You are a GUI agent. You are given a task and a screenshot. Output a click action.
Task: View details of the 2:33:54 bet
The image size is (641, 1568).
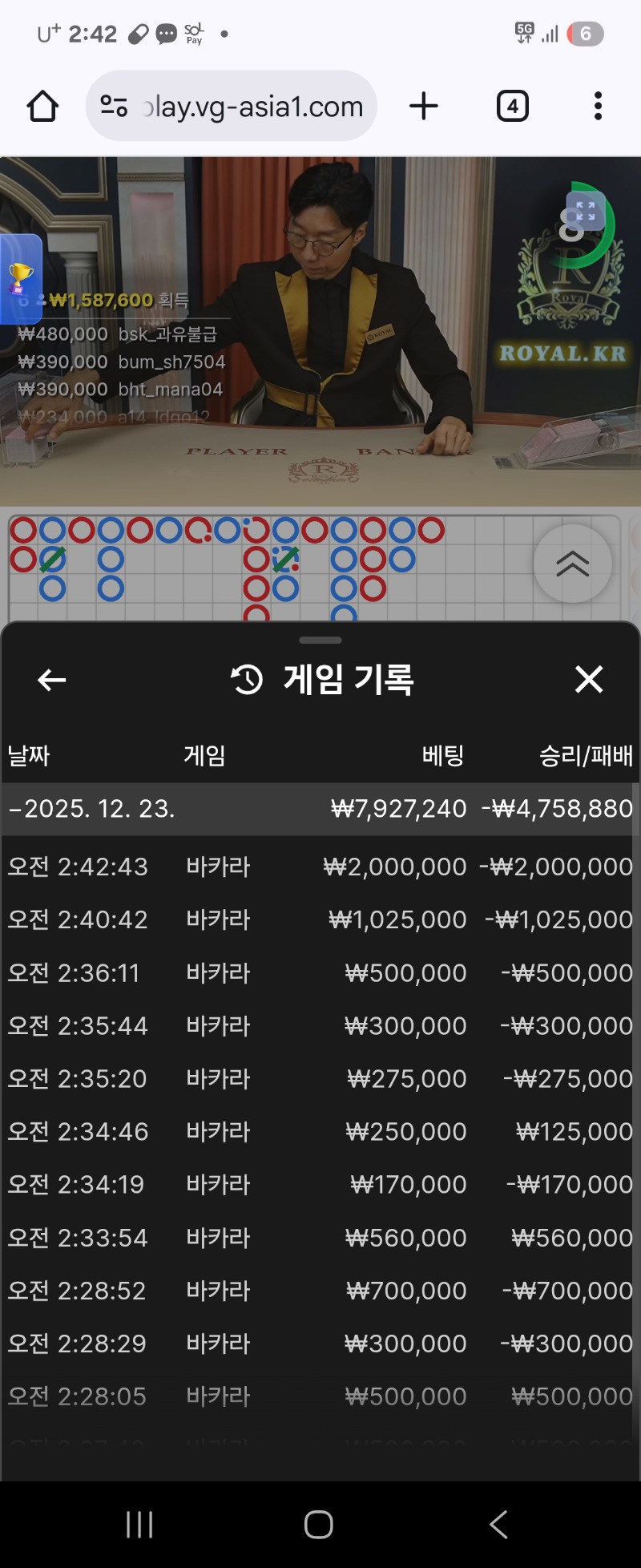tap(320, 1237)
